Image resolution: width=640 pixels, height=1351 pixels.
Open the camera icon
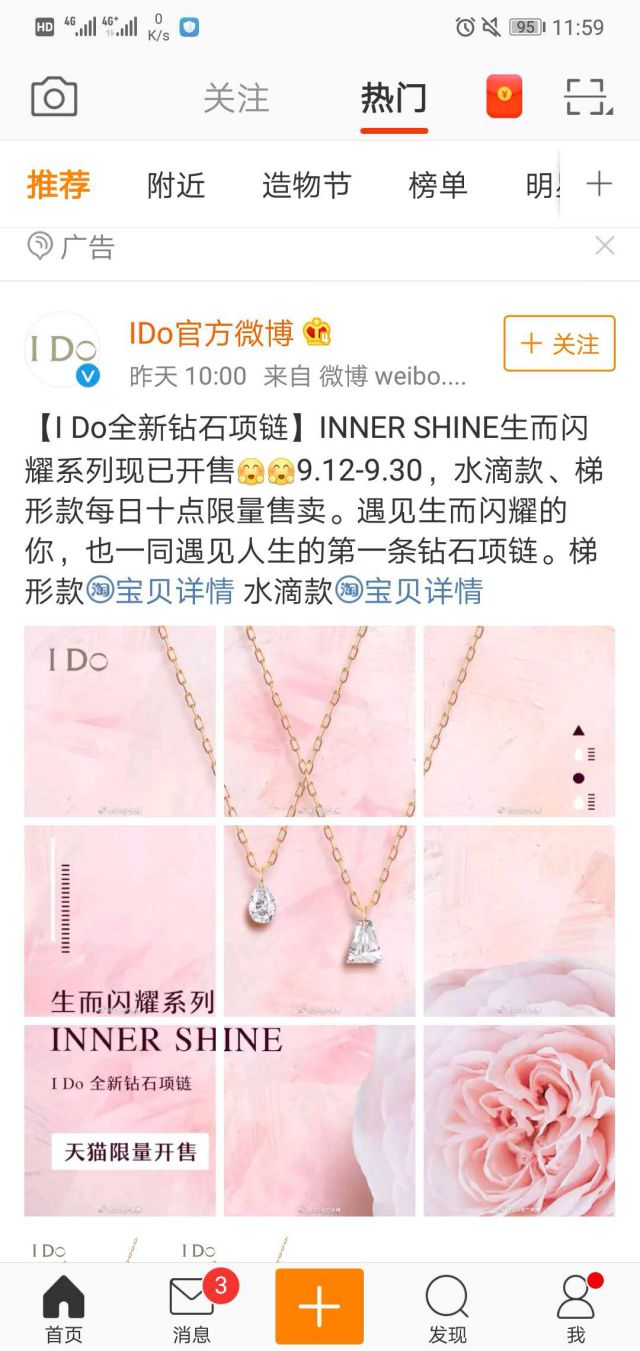click(54, 97)
